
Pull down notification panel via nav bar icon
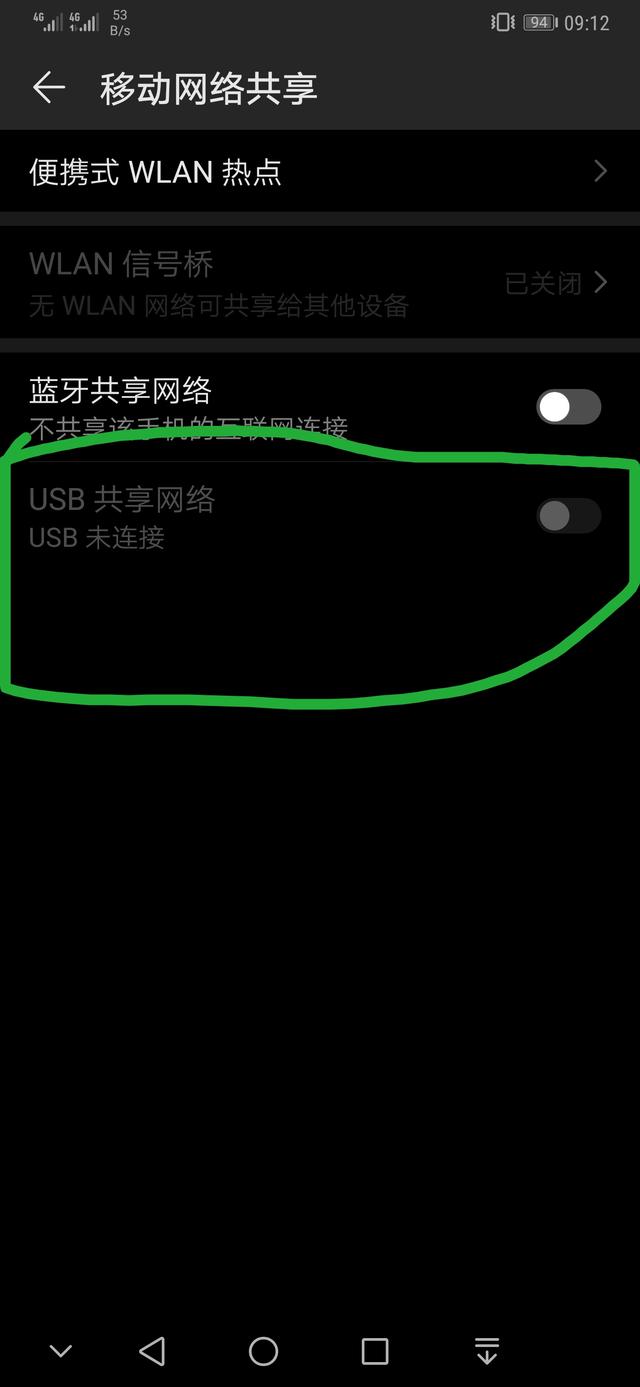(x=487, y=1352)
